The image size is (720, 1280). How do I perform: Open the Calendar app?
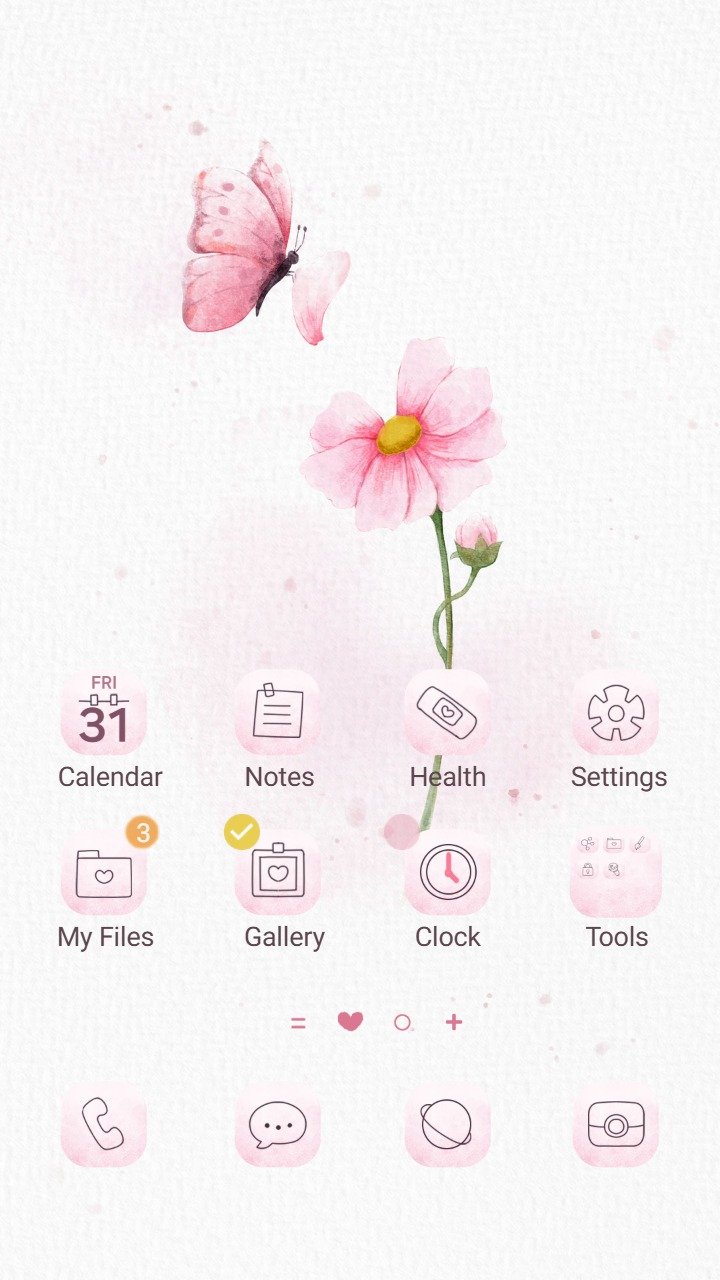click(104, 713)
